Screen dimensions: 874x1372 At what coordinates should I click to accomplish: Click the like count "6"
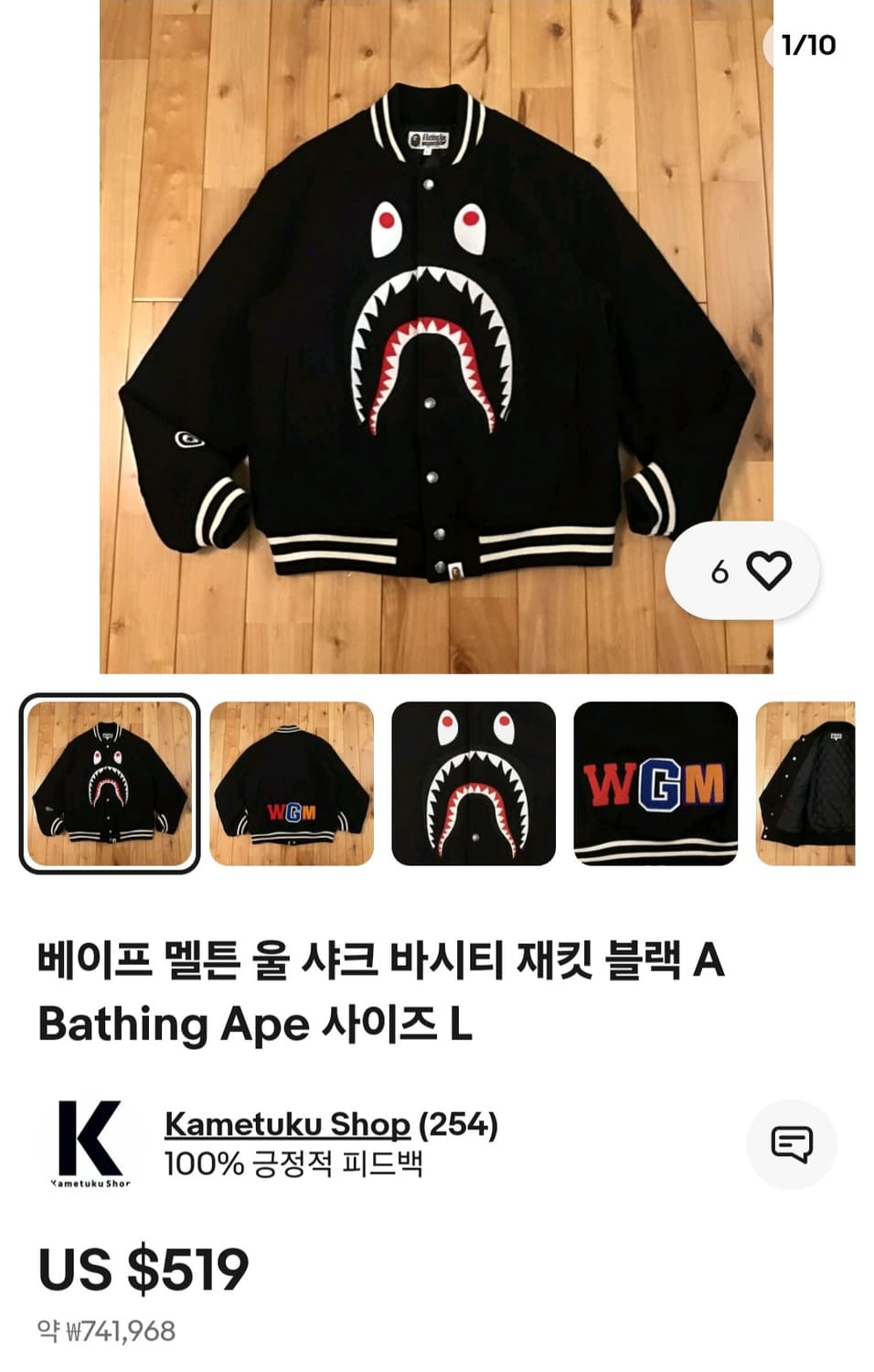click(719, 572)
